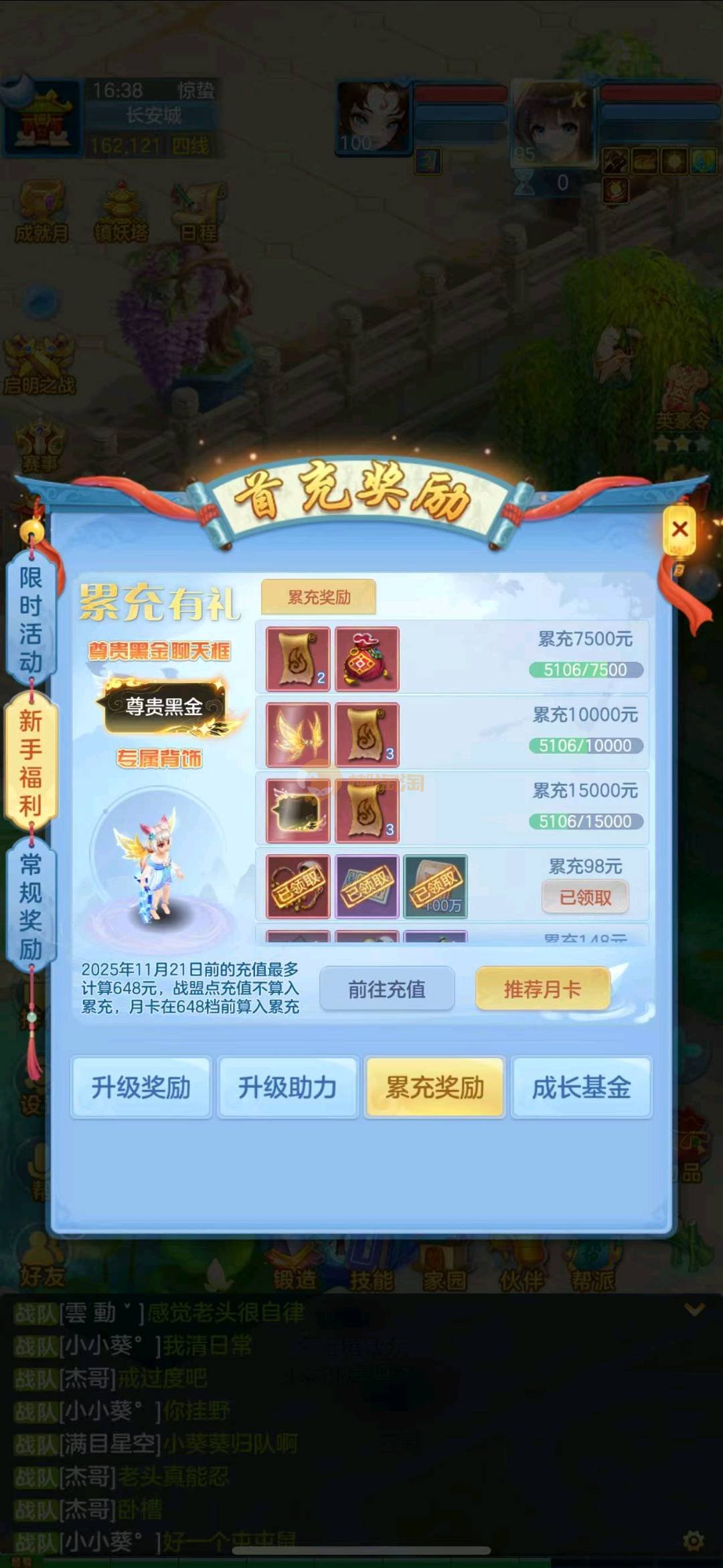Open the 推荐月卡 offer
This screenshot has height=1568, width=723.
tap(542, 989)
